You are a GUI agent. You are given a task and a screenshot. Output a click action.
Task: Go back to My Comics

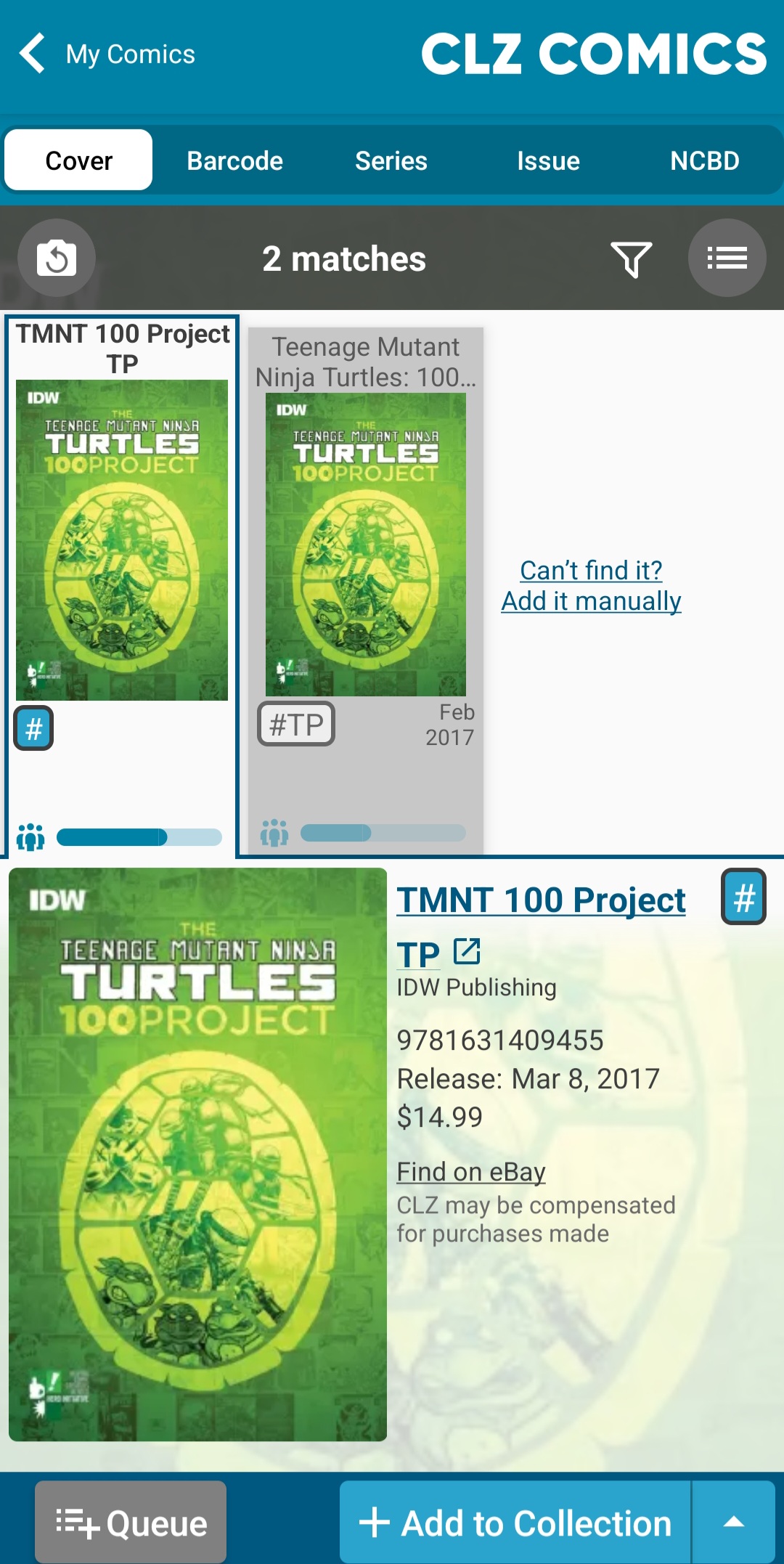tap(107, 54)
